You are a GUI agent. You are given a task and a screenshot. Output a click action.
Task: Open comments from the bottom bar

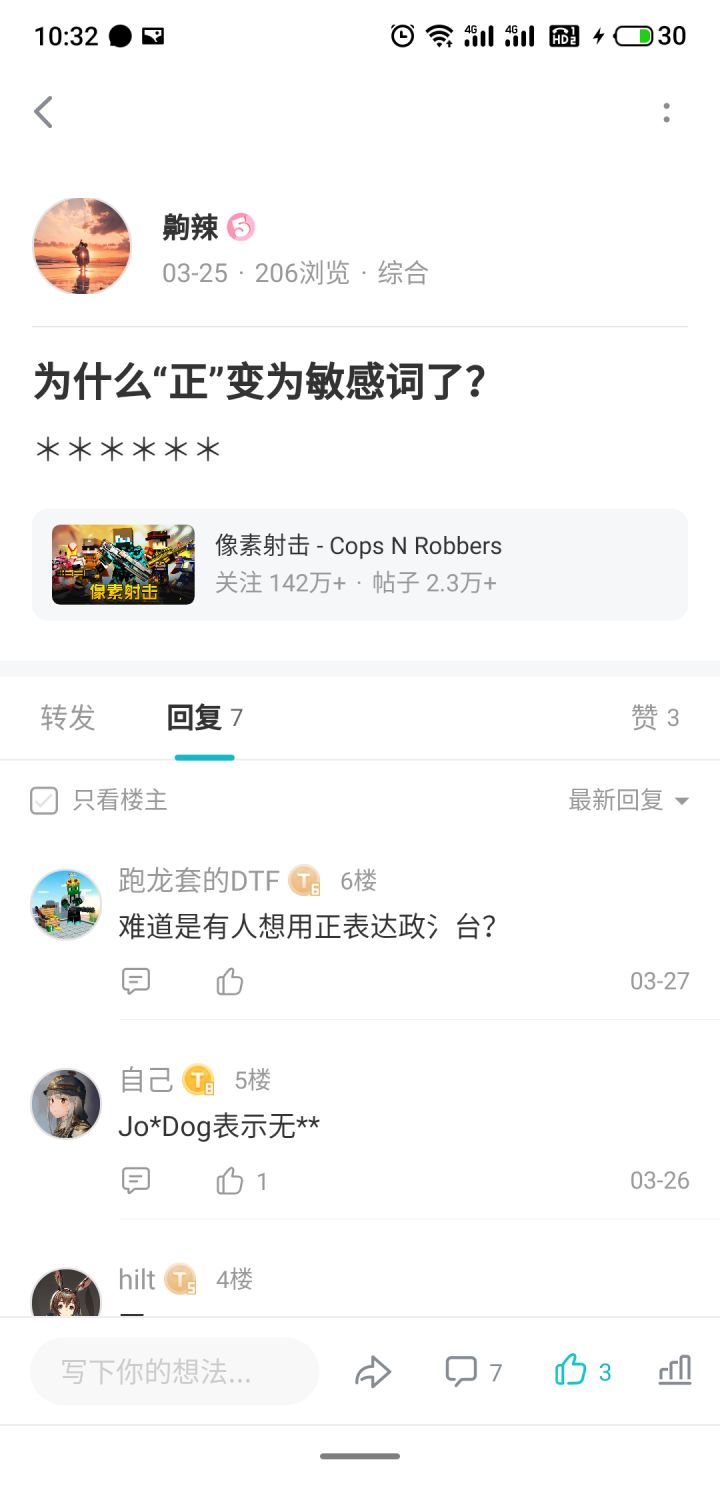[473, 1372]
